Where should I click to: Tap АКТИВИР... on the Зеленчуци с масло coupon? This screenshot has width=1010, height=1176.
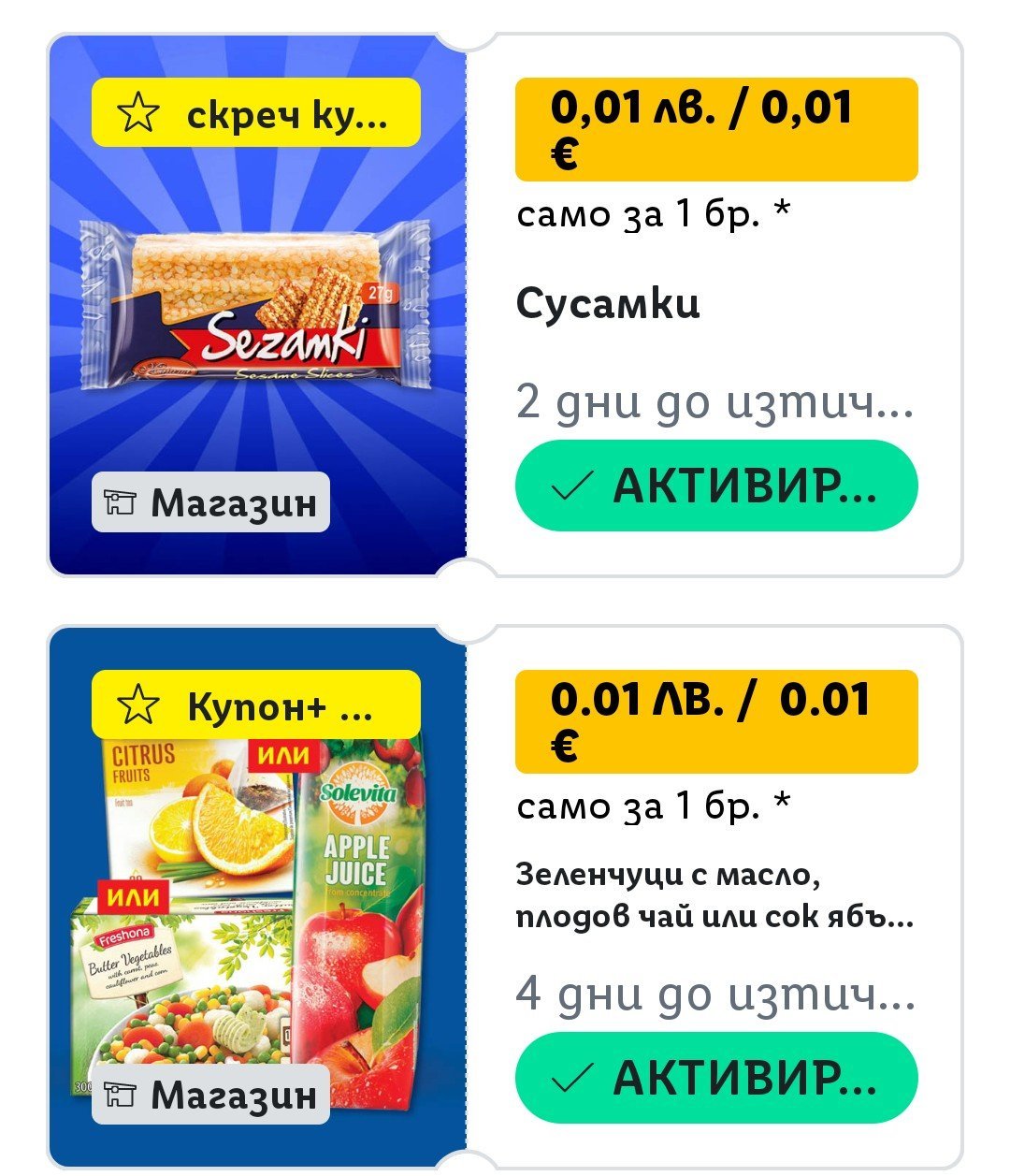(716, 1078)
